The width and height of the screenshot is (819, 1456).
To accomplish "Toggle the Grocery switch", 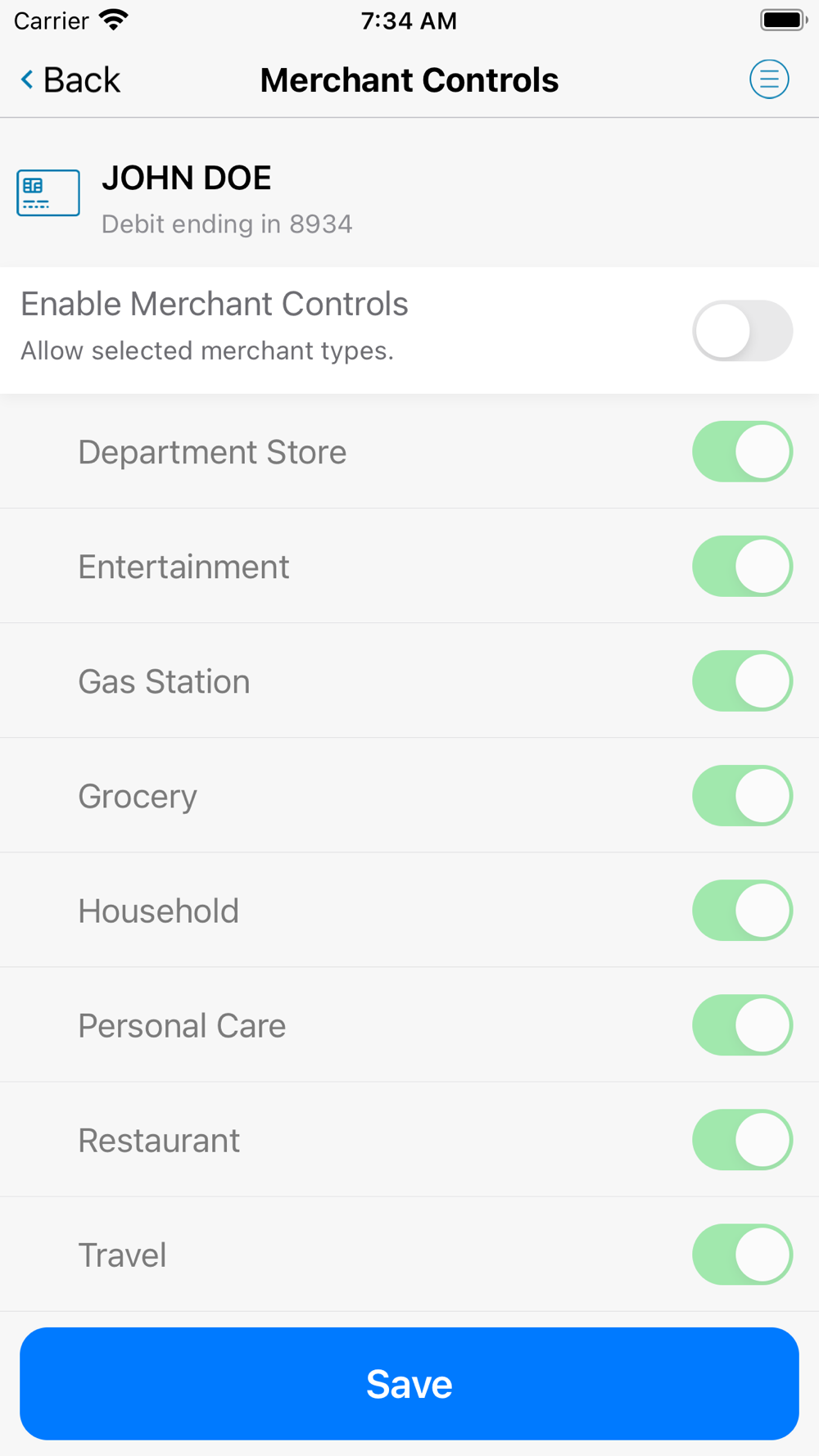I will click(x=742, y=795).
